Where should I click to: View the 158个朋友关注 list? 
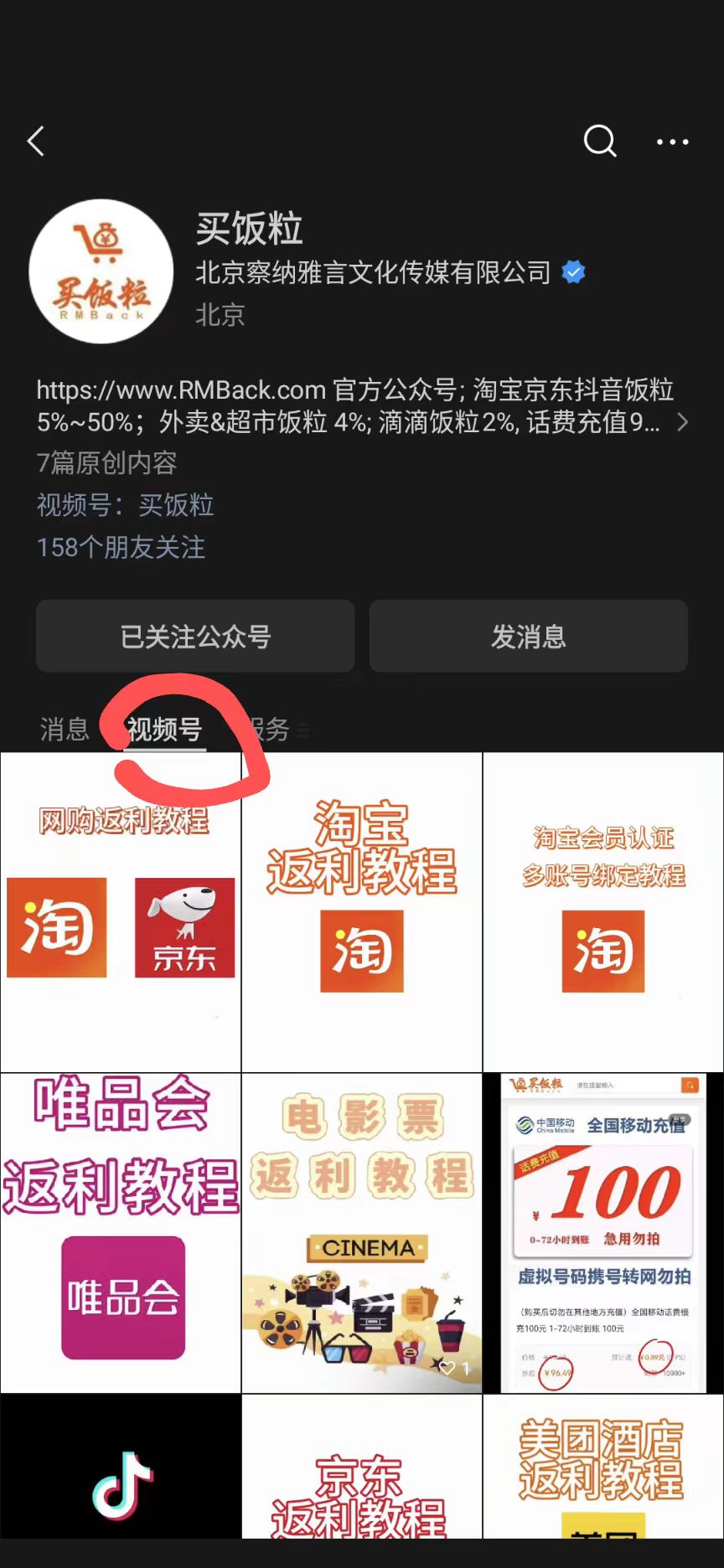tap(122, 548)
